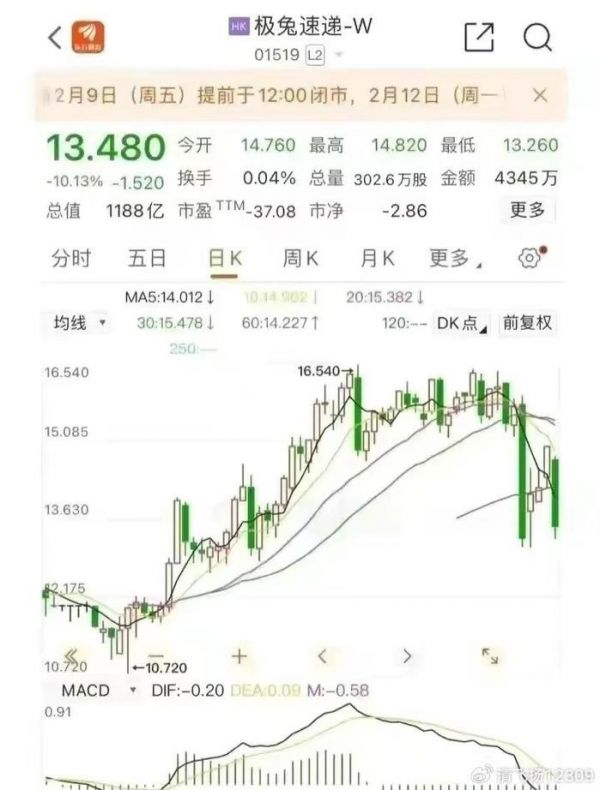Open the stock search
Screen dimensions: 600x790
click(537, 38)
